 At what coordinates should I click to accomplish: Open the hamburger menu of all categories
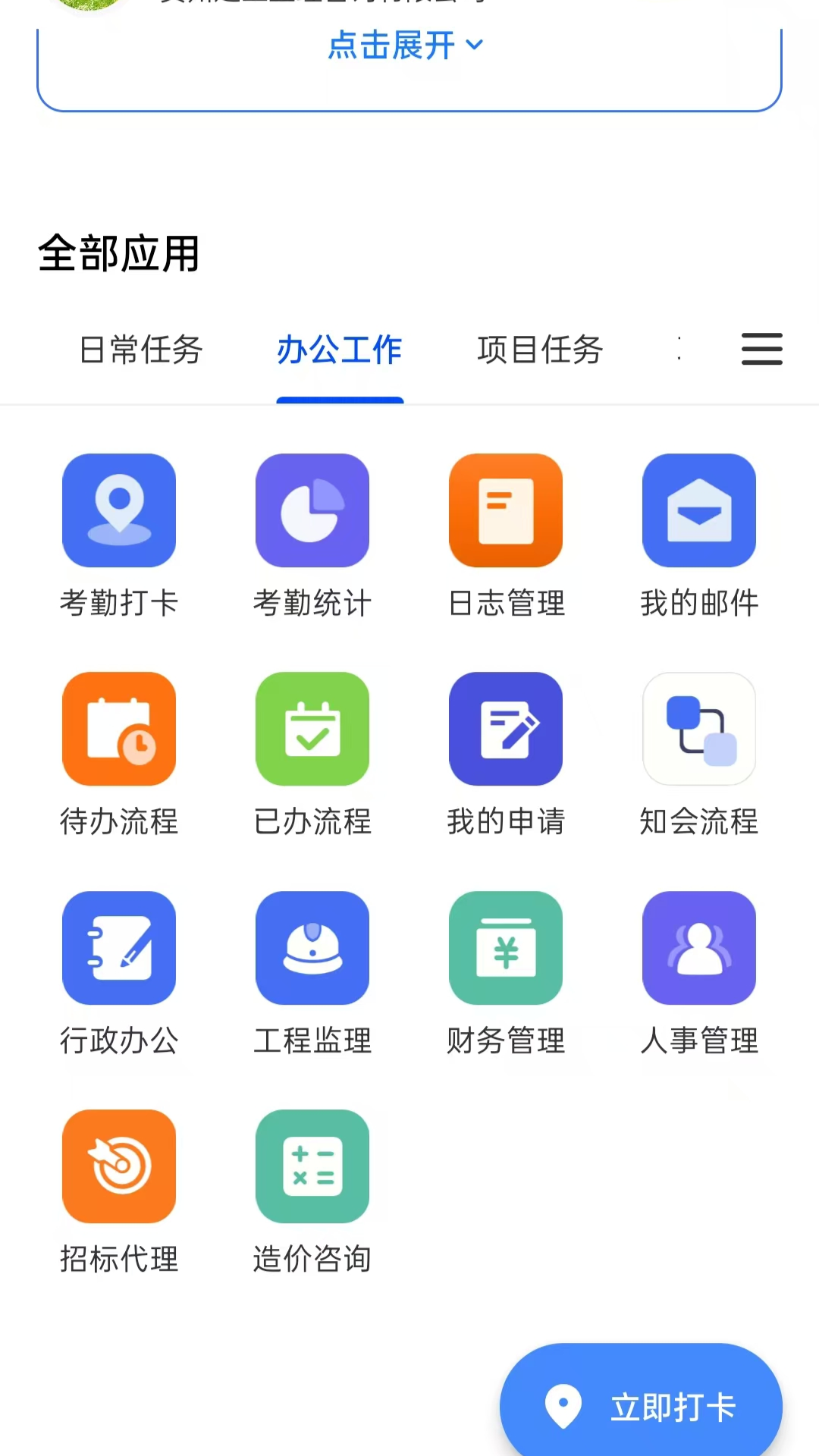pyautogui.click(x=761, y=349)
